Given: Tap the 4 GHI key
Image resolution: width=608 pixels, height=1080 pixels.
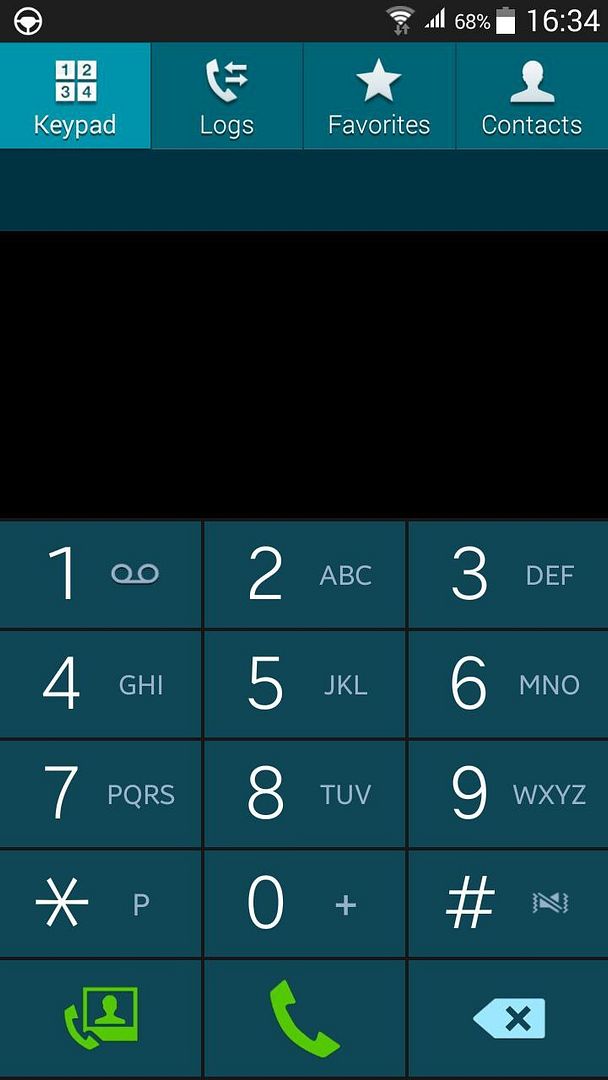Looking at the screenshot, I should (x=101, y=684).
